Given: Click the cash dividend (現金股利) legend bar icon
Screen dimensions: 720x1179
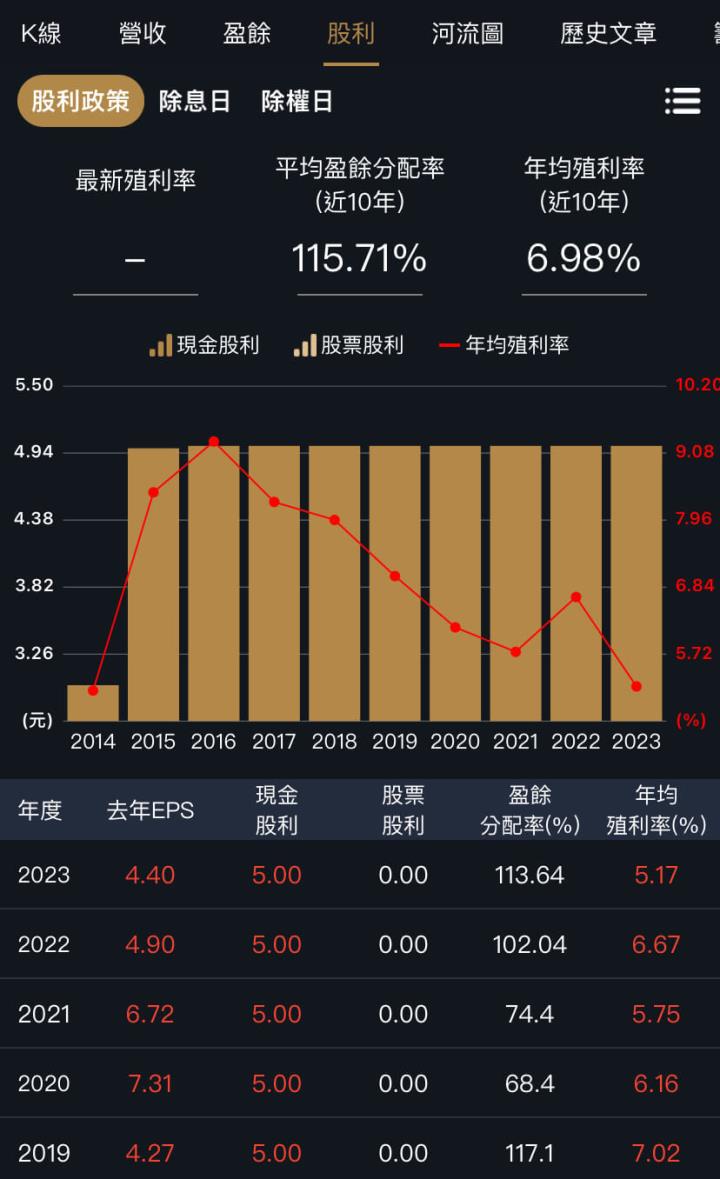Looking at the screenshot, I should [160, 346].
